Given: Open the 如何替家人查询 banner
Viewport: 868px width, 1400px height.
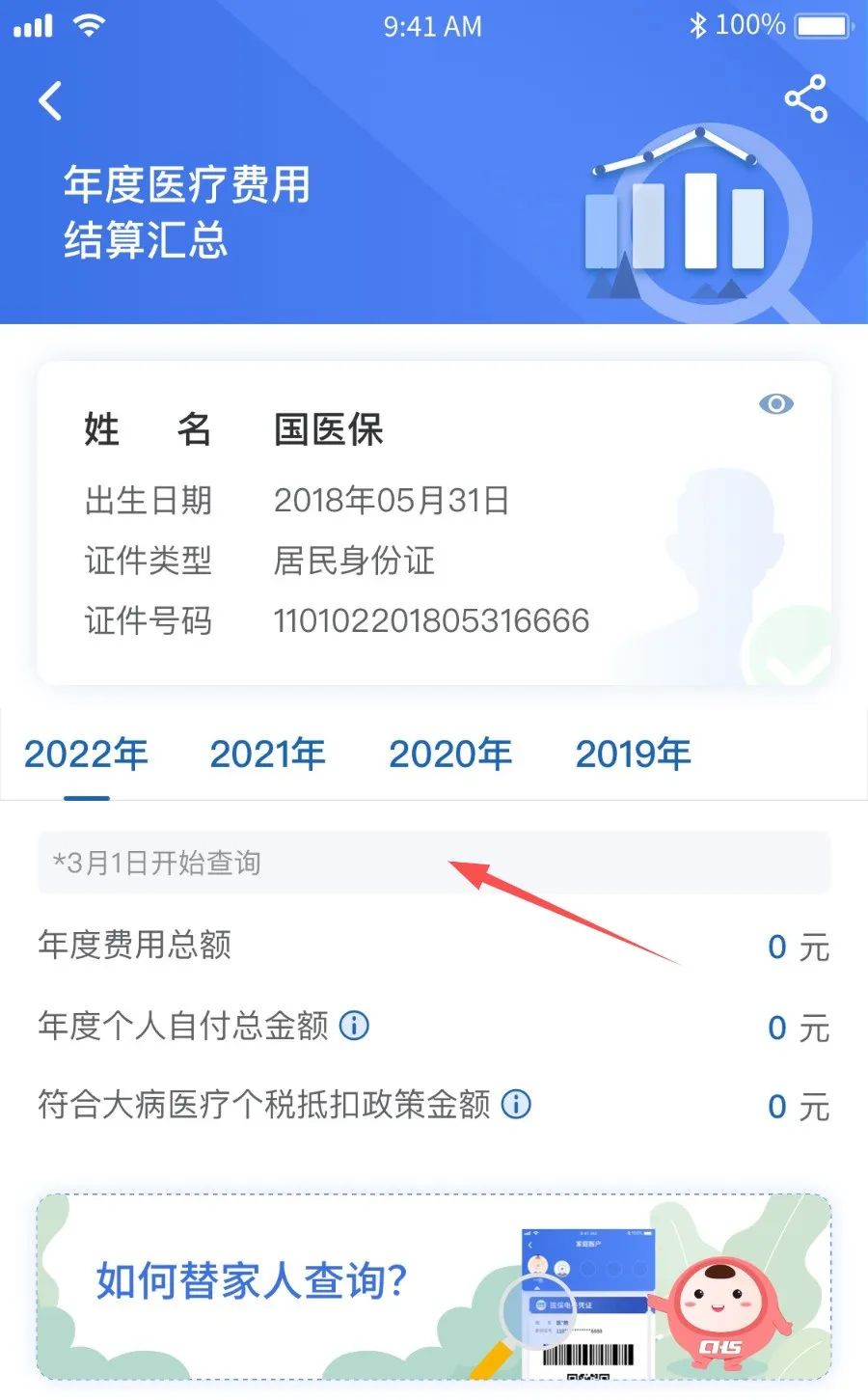Looking at the screenshot, I should [434, 1286].
